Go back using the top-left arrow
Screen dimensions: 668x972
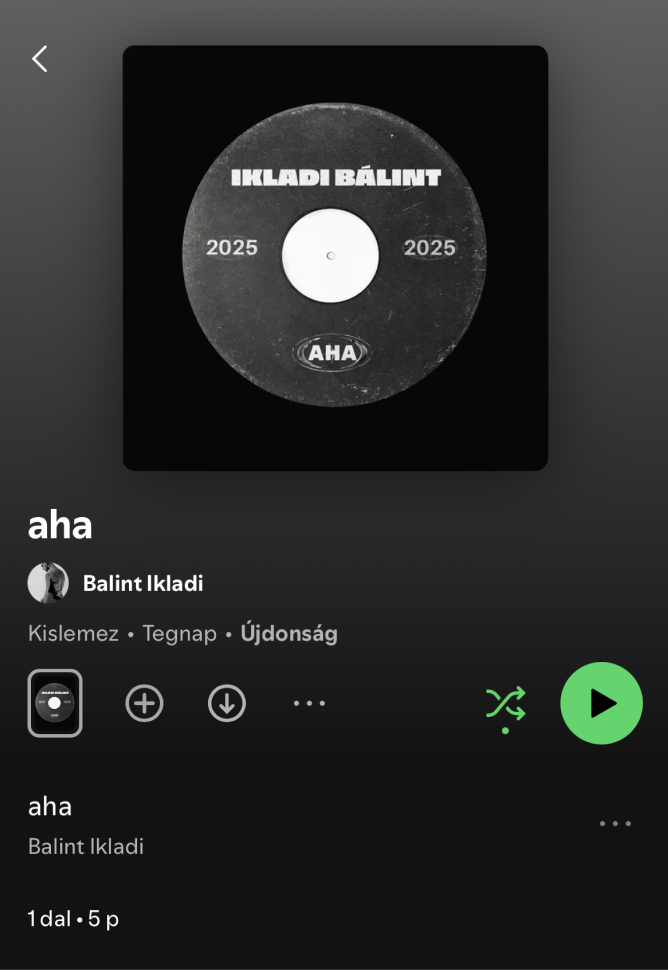(x=40, y=59)
